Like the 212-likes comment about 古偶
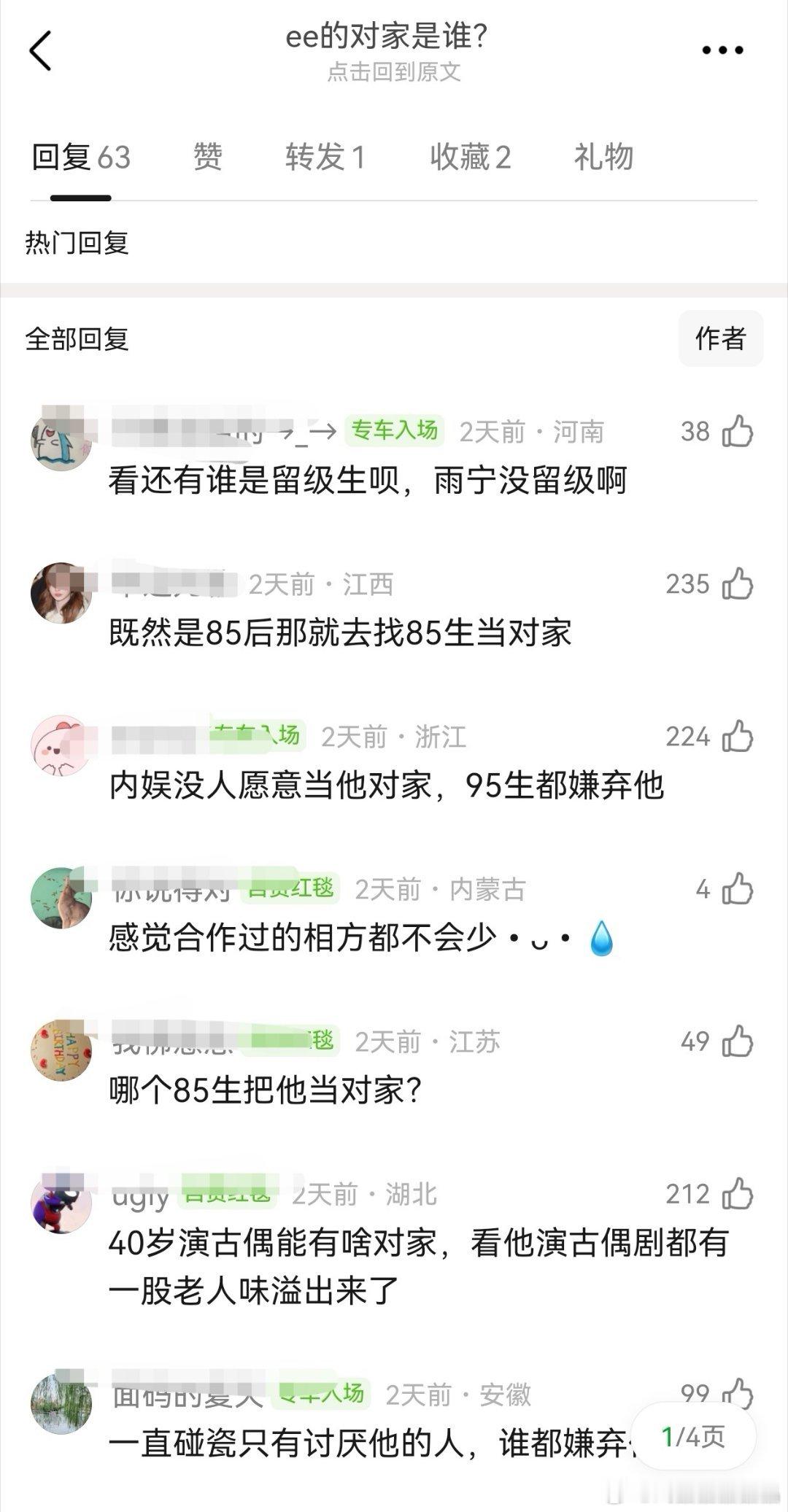This screenshot has width=788, height=1512. pos(739,1195)
